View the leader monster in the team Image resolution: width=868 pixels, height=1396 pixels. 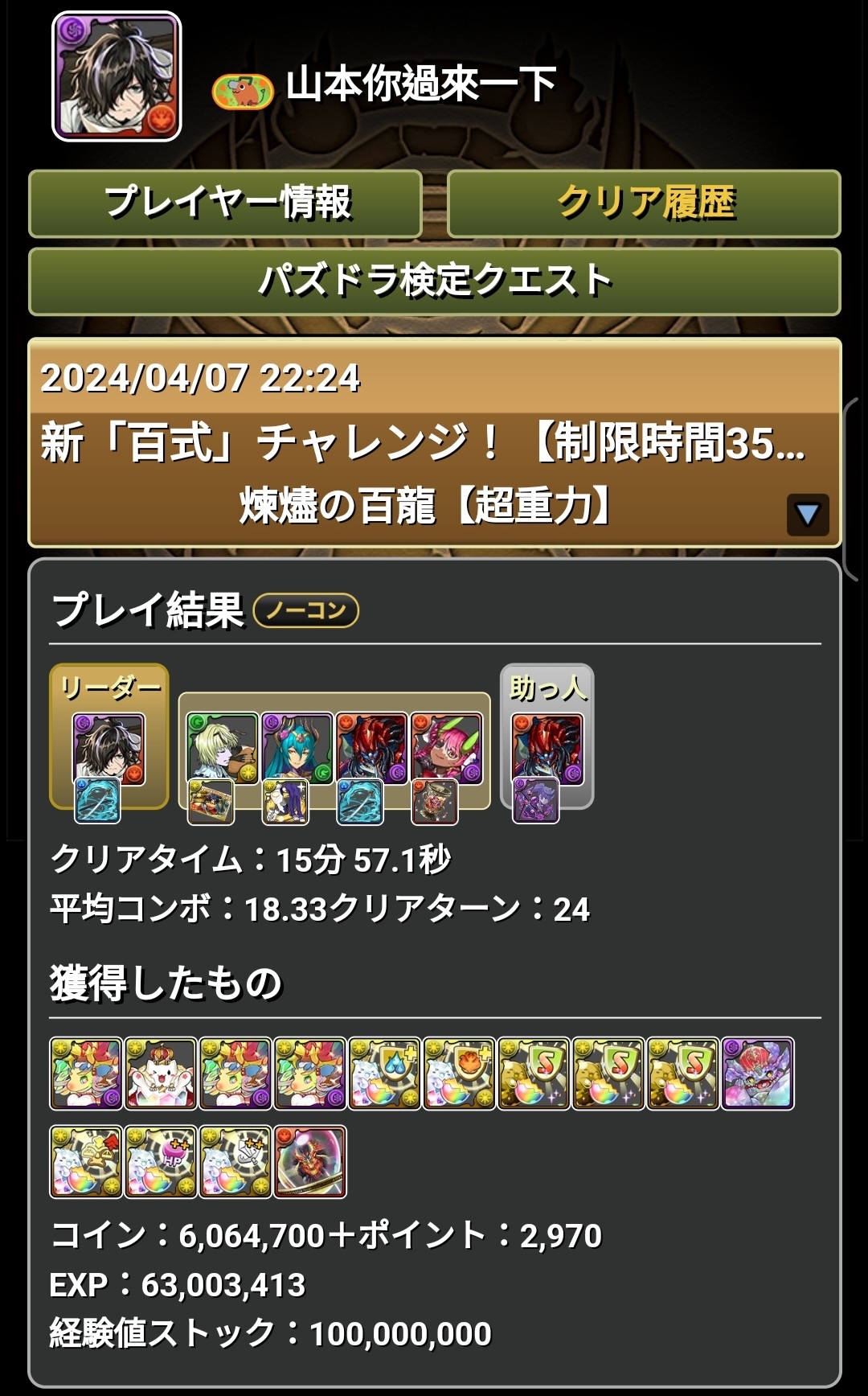tap(109, 748)
